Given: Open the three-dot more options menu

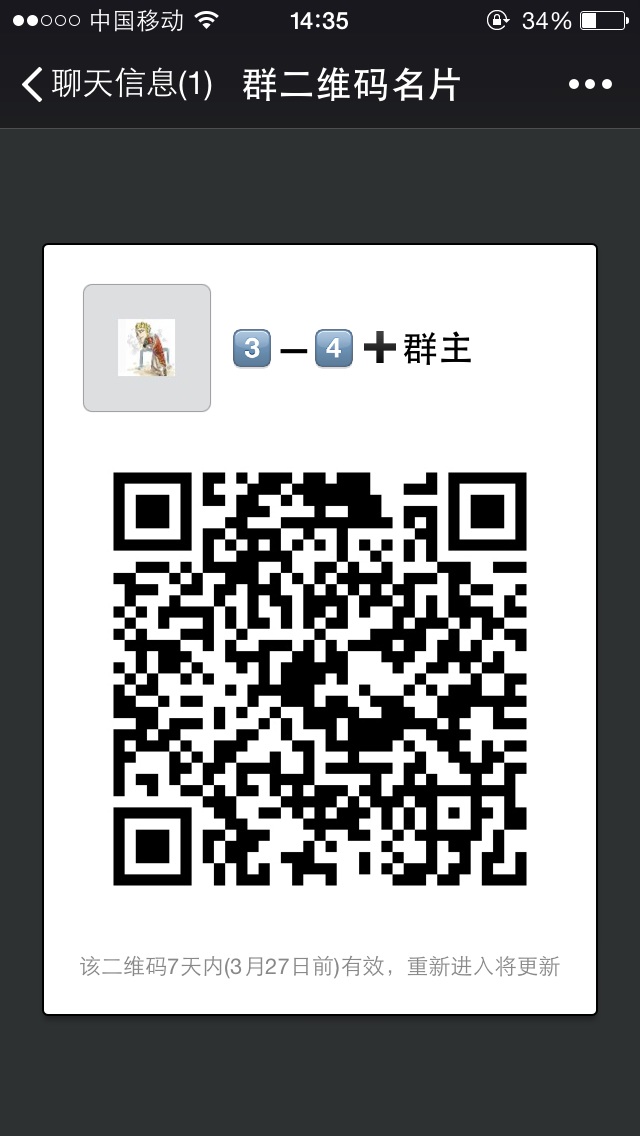Looking at the screenshot, I should 590,85.
